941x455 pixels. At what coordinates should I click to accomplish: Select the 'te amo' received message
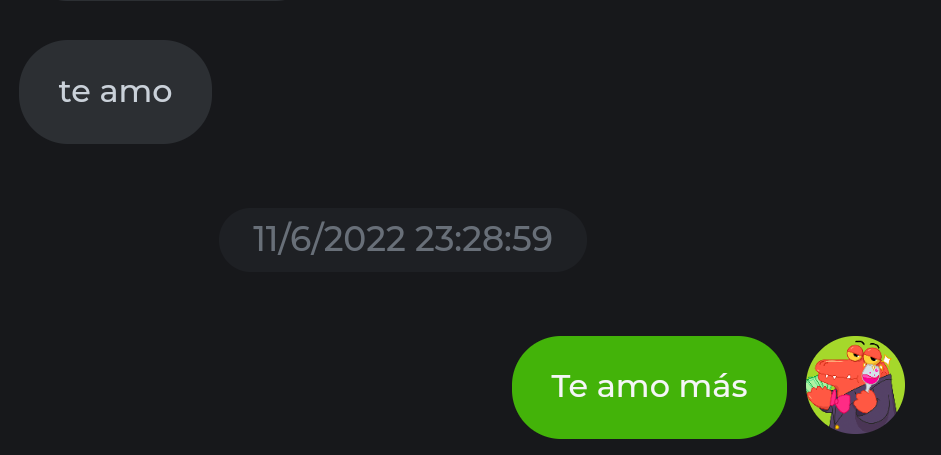tap(115, 92)
